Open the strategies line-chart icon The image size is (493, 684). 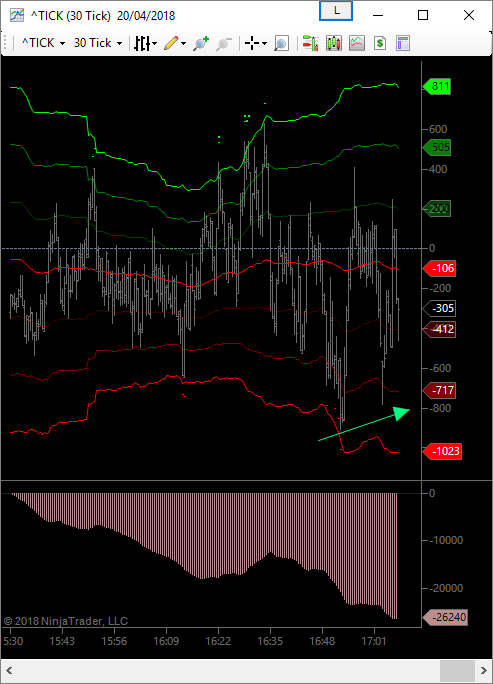[x=357, y=43]
